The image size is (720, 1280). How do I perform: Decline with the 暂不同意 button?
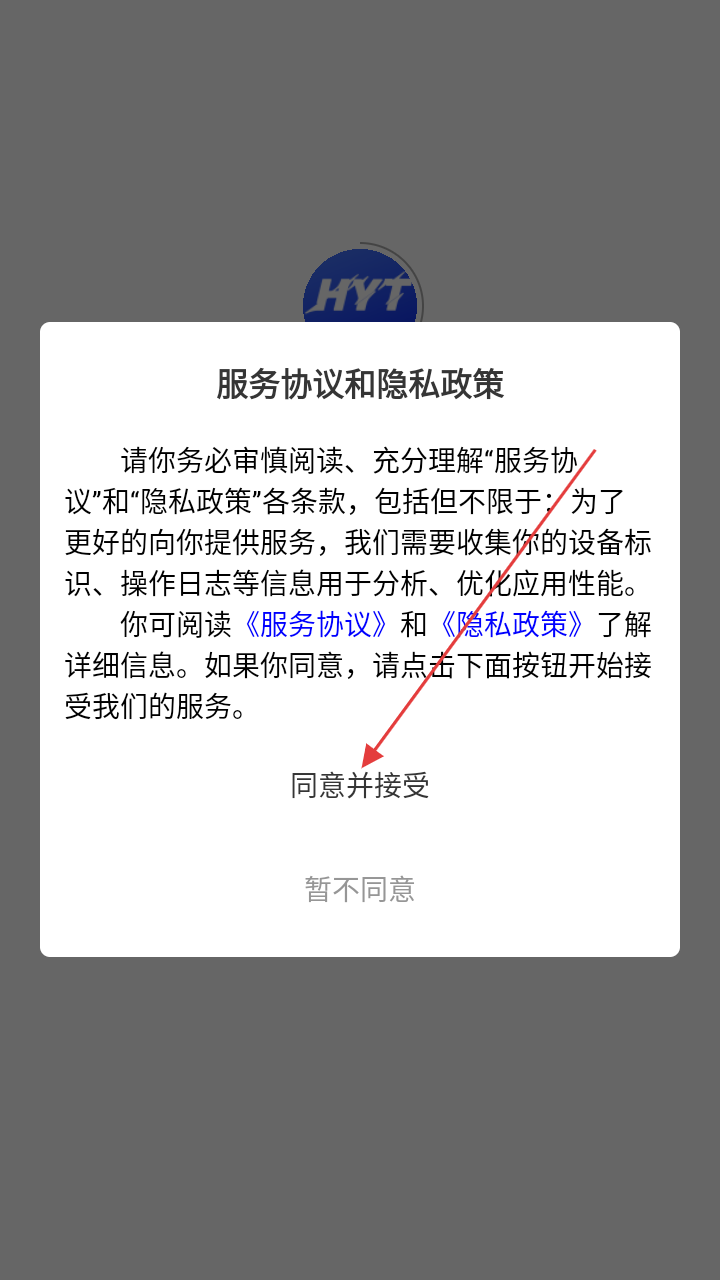(360, 889)
